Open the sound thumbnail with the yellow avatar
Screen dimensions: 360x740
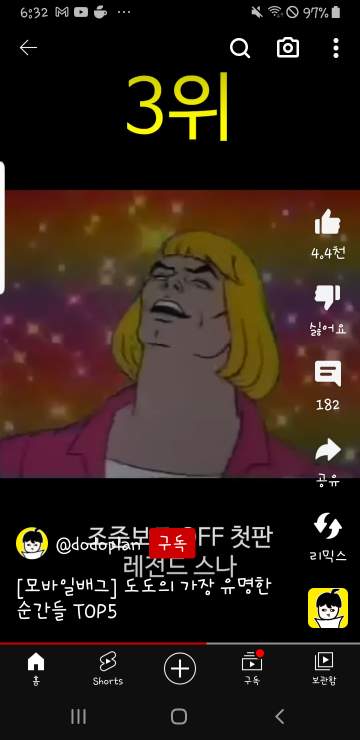point(328,608)
